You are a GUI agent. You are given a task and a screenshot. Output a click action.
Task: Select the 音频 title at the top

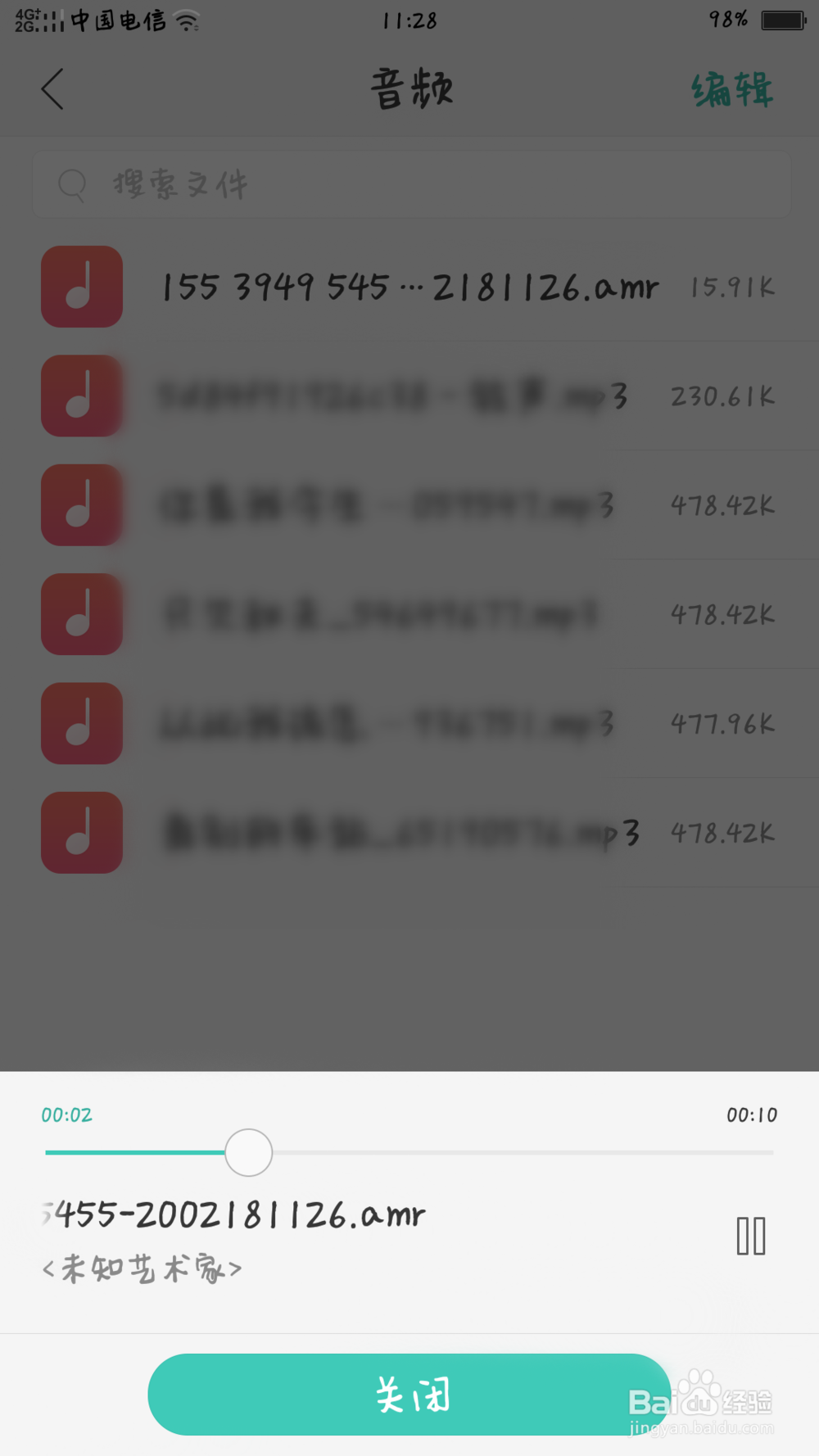click(x=410, y=88)
